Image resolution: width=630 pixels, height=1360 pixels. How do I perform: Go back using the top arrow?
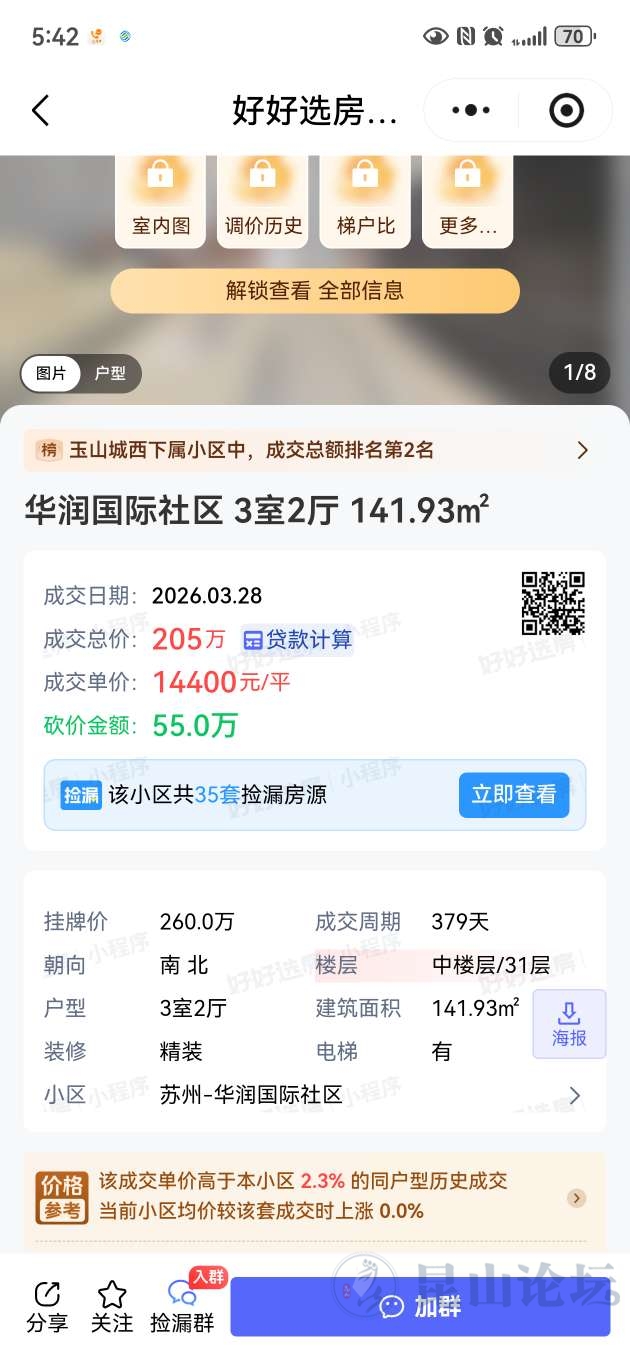(x=40, y=110)
